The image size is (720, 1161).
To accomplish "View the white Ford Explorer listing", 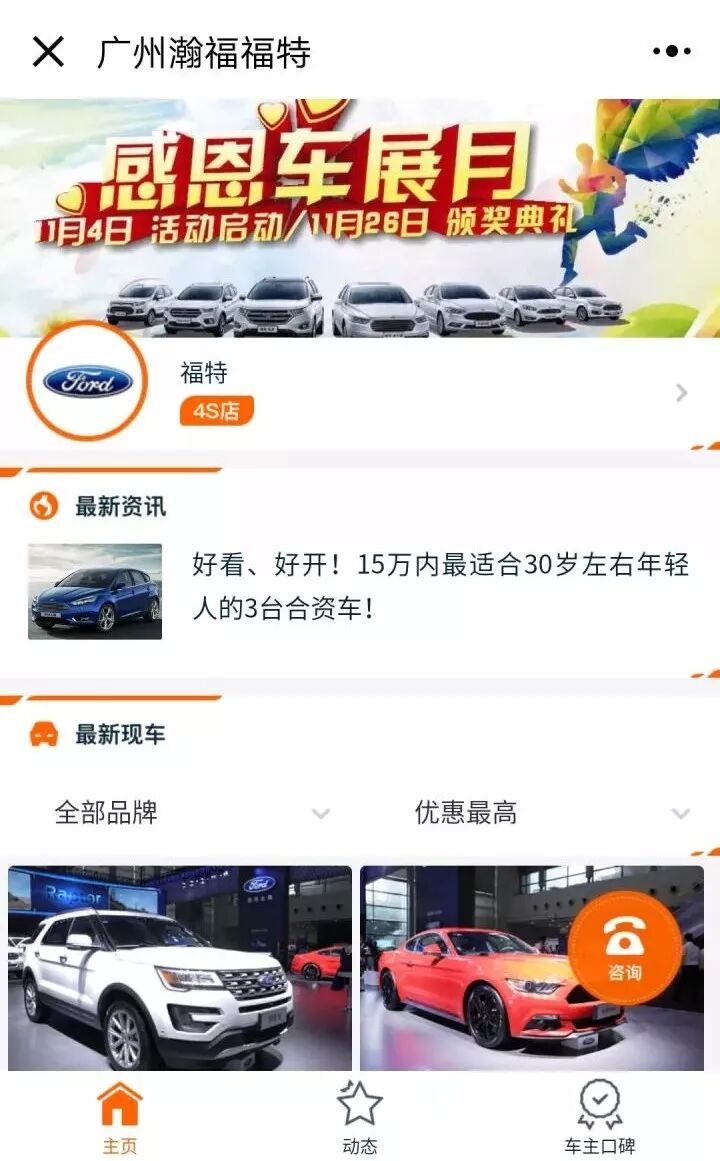I will [x=180, y=967].
